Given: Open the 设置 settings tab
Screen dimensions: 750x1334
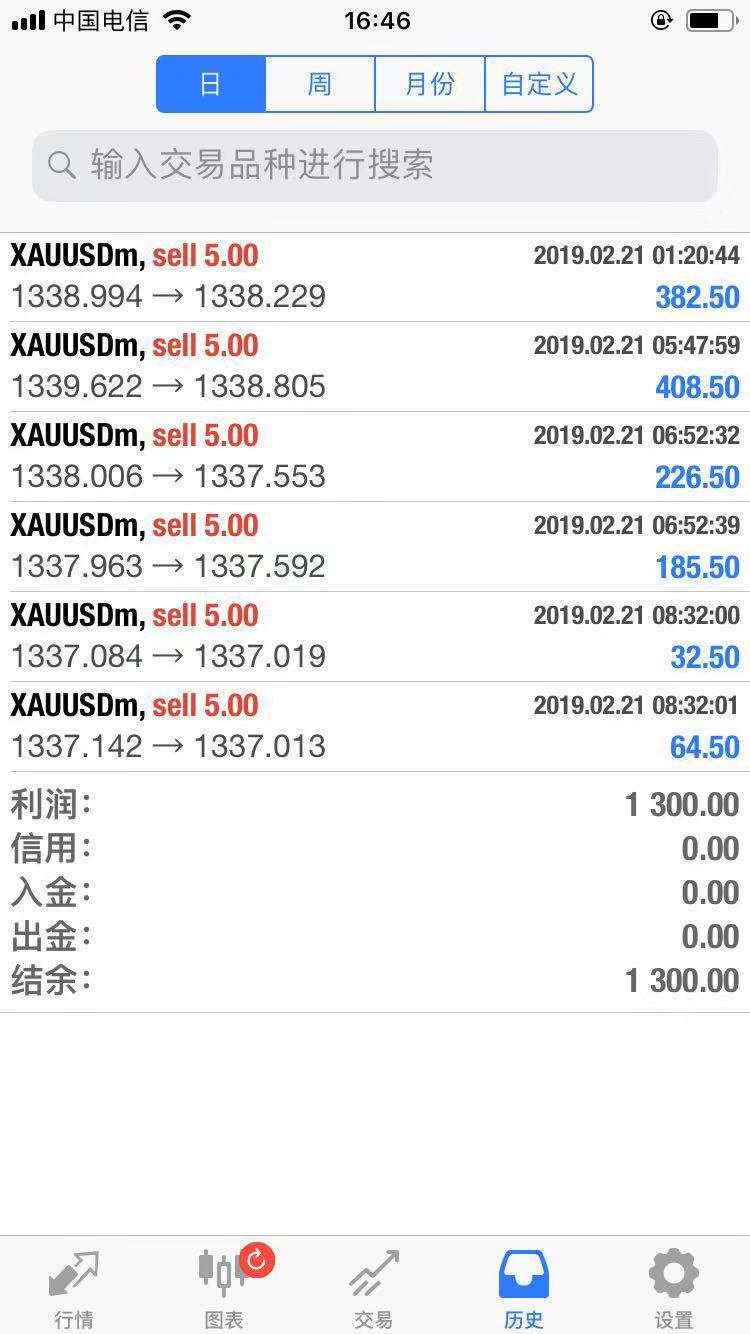Looking at the screenshot, I should point(675,1287).
